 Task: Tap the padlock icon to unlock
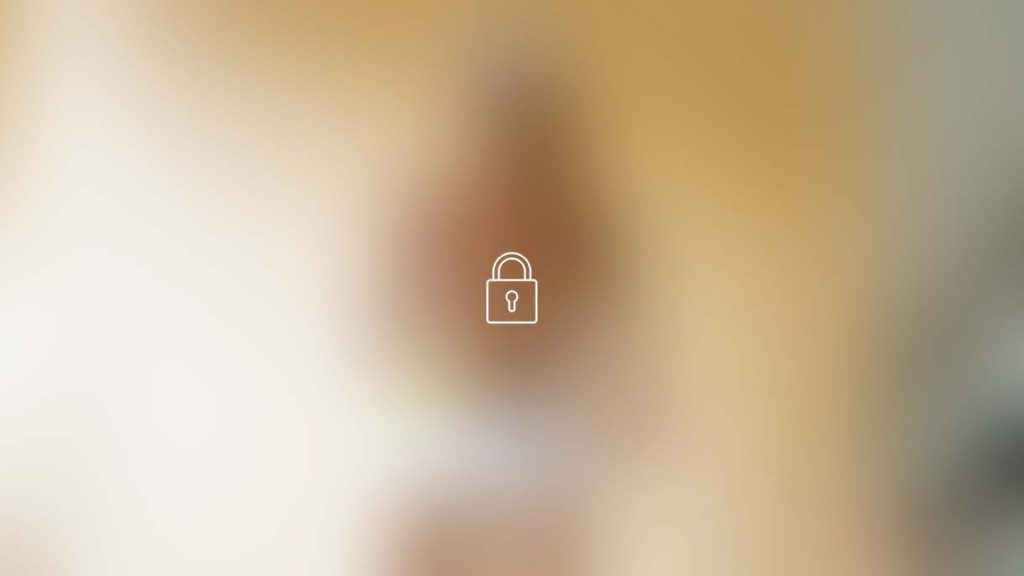click(511, 289)
